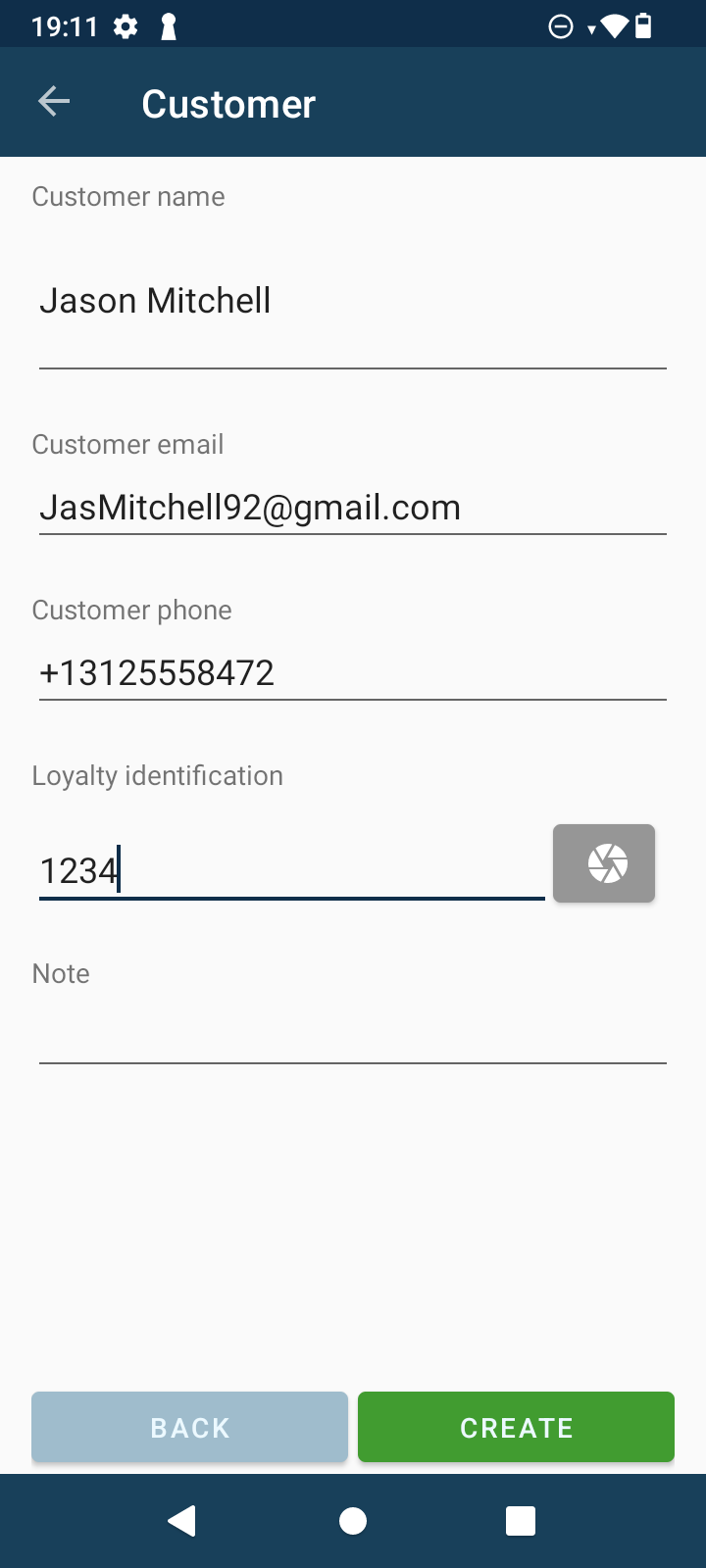
Task: Tap the system home button
Action: click(353, 1521)
